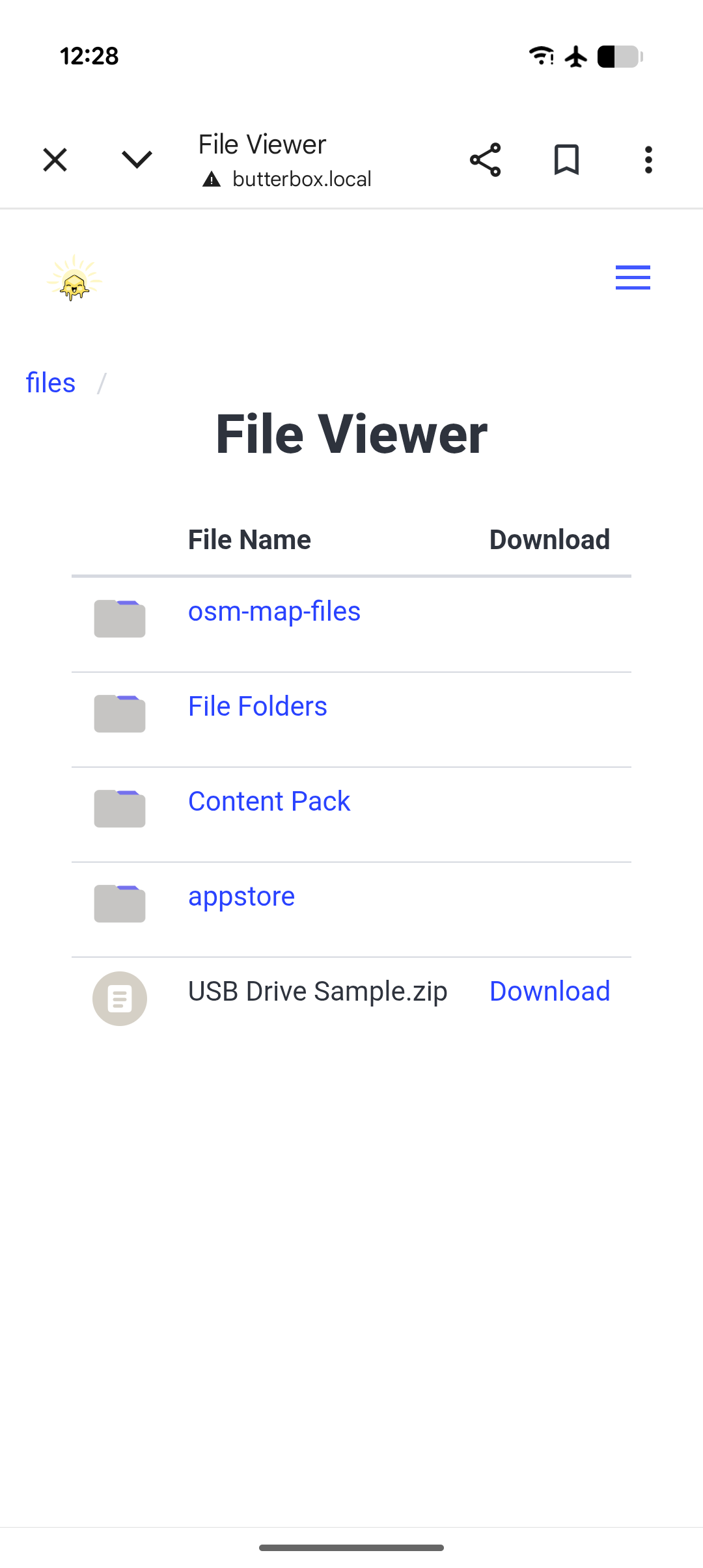Go to the files breadcrumb link
The width and height of the screenshot is (703, 1568).
(51, 383)
